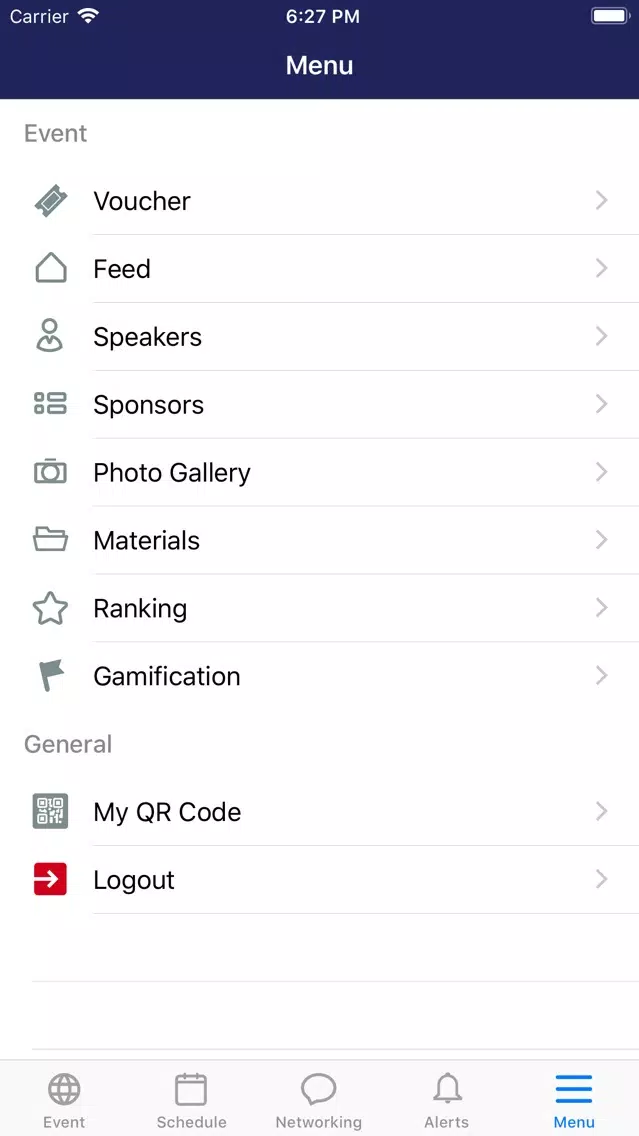639x1136 pixels.
Task: View the Speakers list
Action: [320, 337]
